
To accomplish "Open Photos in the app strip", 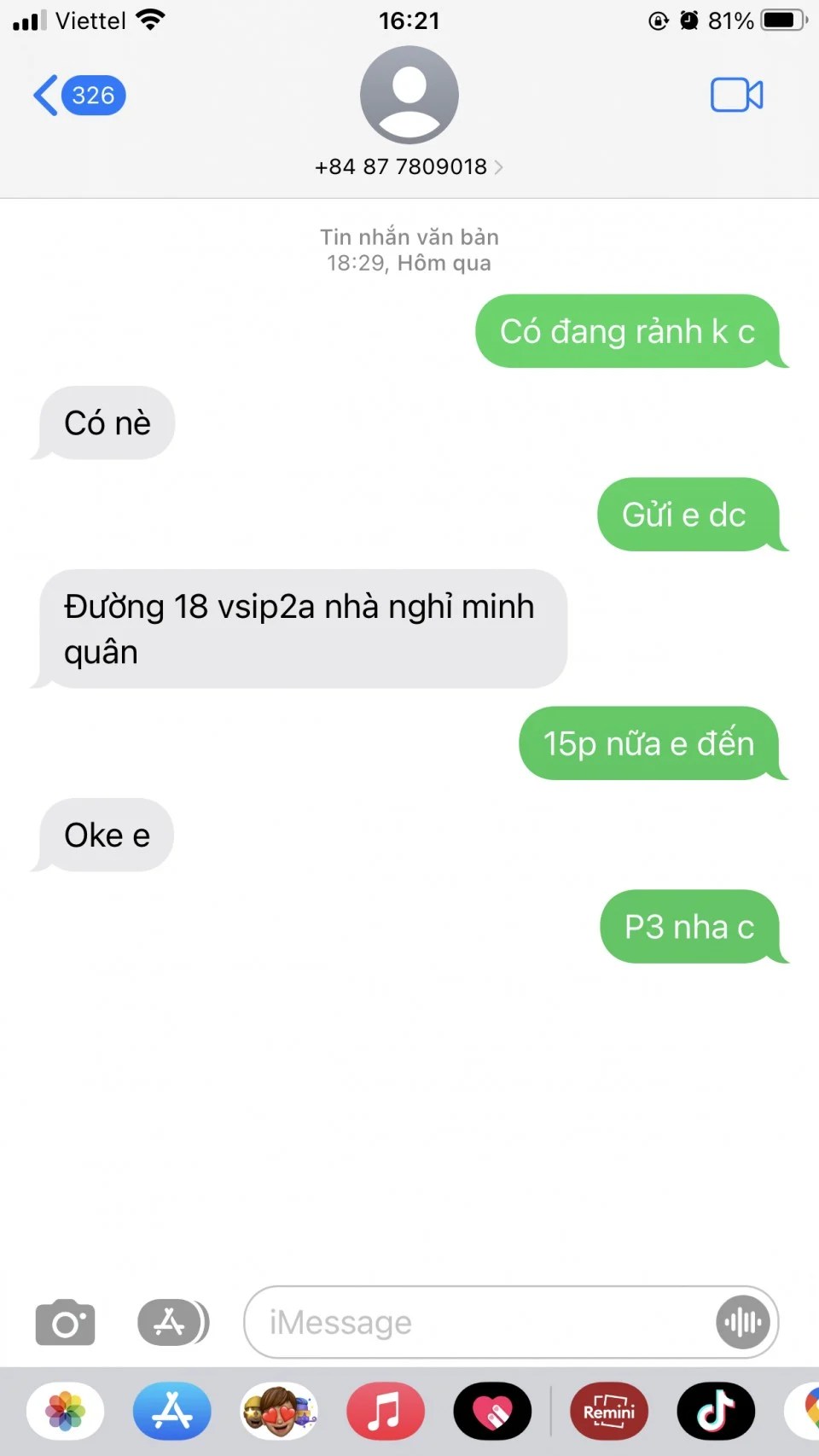I will 66,1411.
